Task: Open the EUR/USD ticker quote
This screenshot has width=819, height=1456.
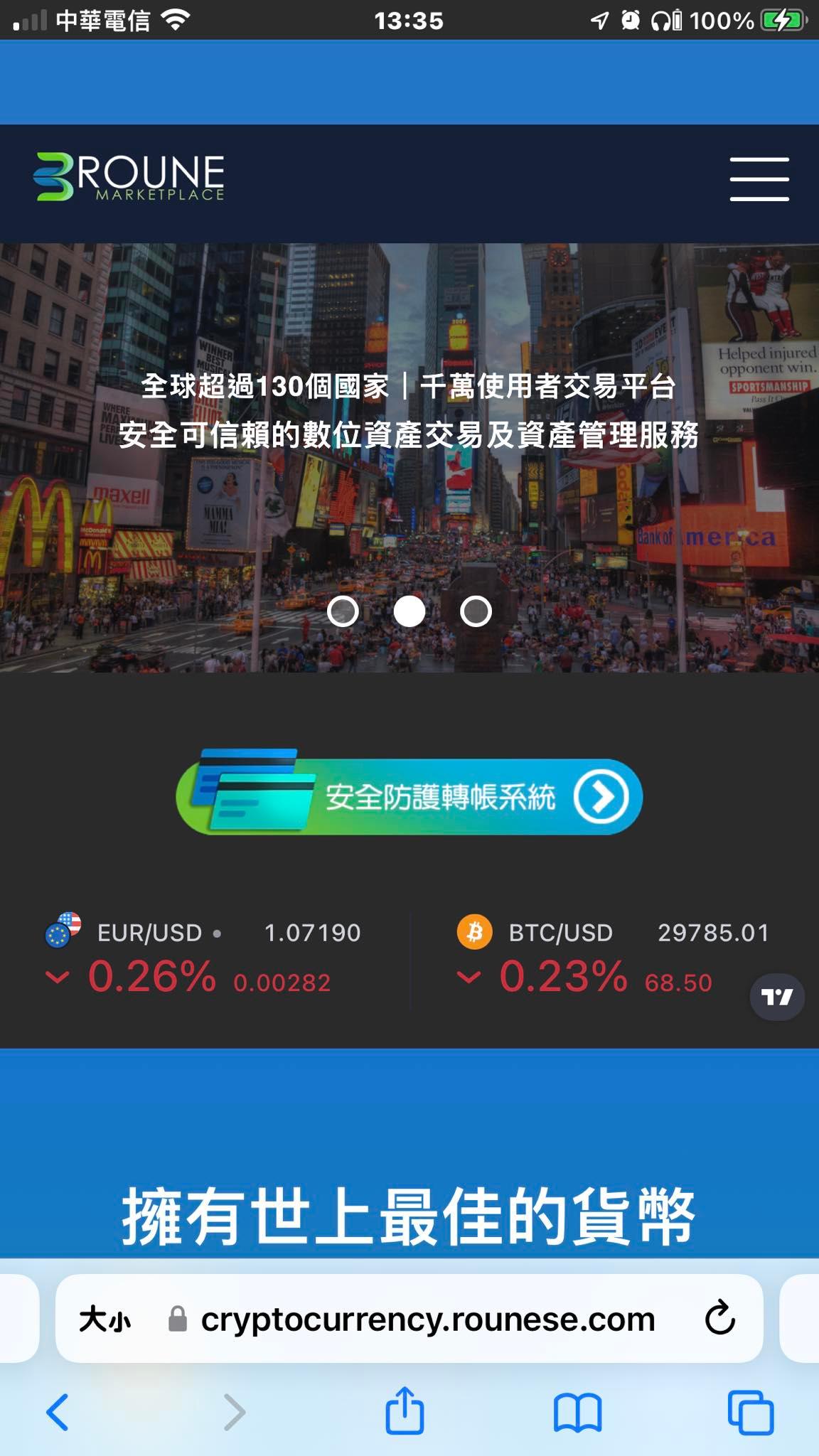Action: [205, 955]
